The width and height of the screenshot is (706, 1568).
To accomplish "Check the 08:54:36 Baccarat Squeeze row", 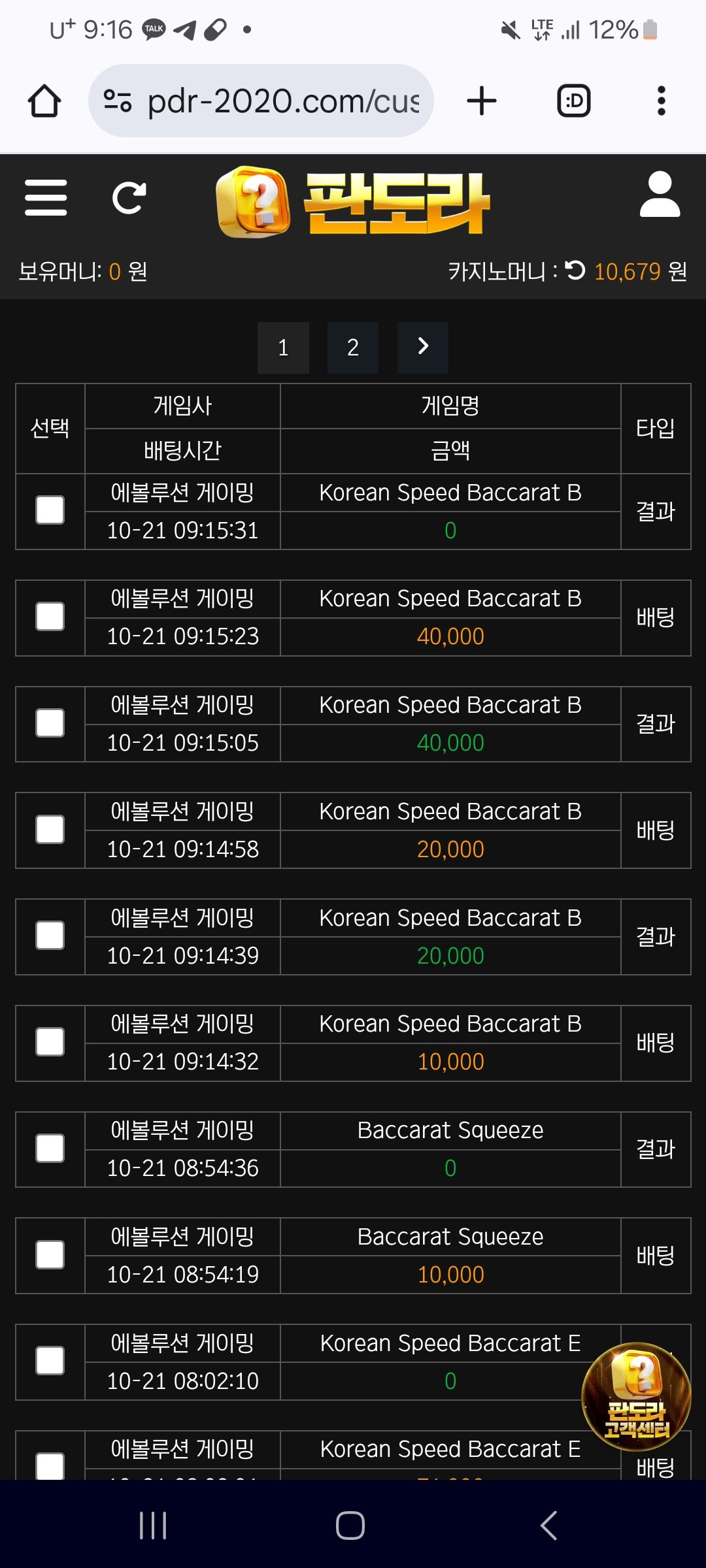I will click(x=50, y=1149).
